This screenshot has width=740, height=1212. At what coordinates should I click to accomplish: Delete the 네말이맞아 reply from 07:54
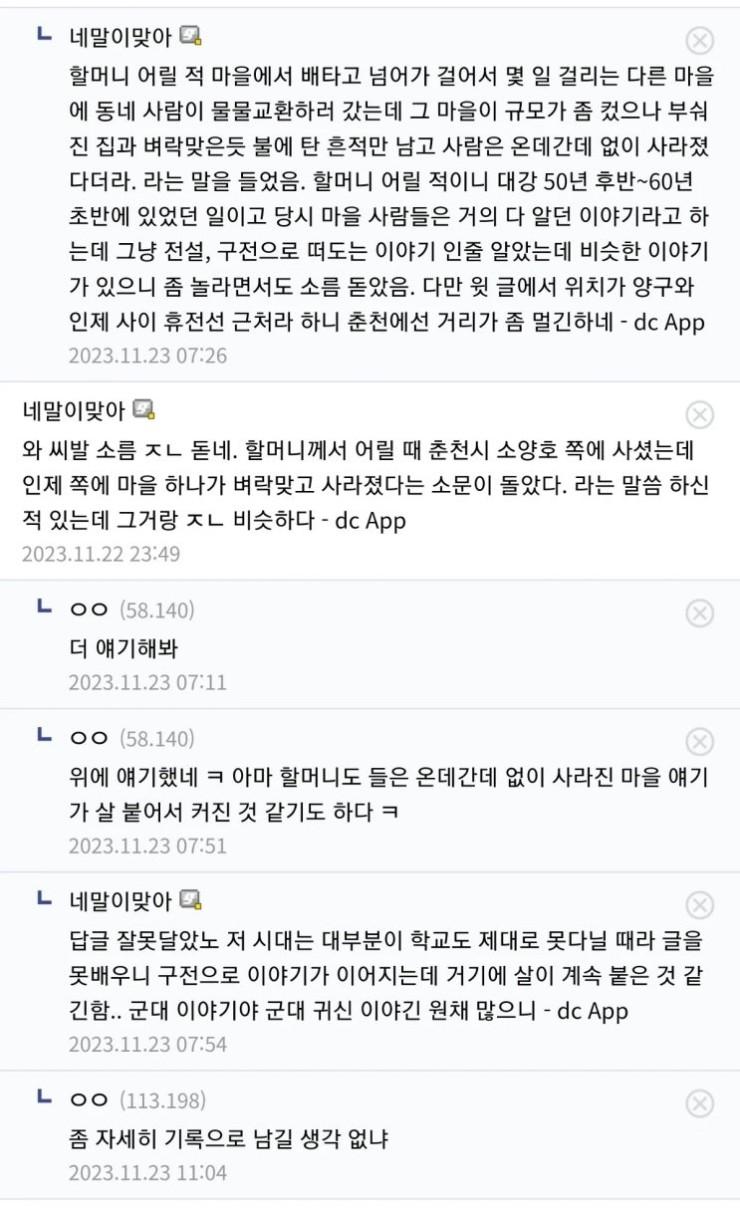(x=700, y=905)
